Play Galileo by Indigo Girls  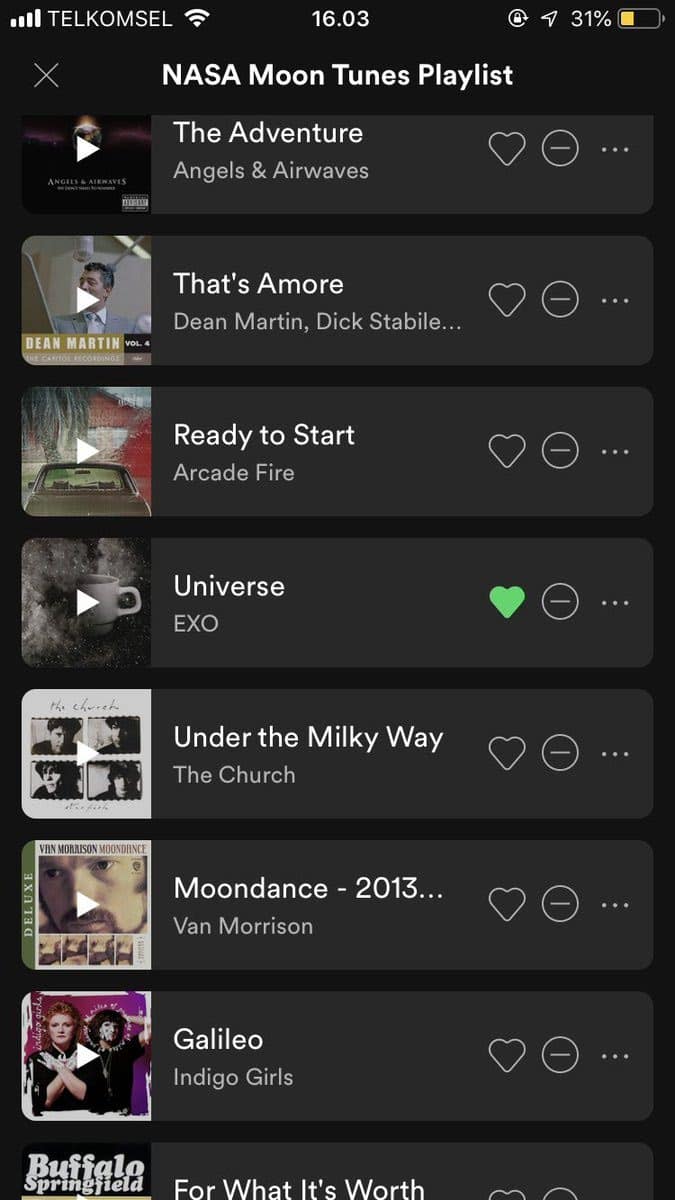point(87,1055)
